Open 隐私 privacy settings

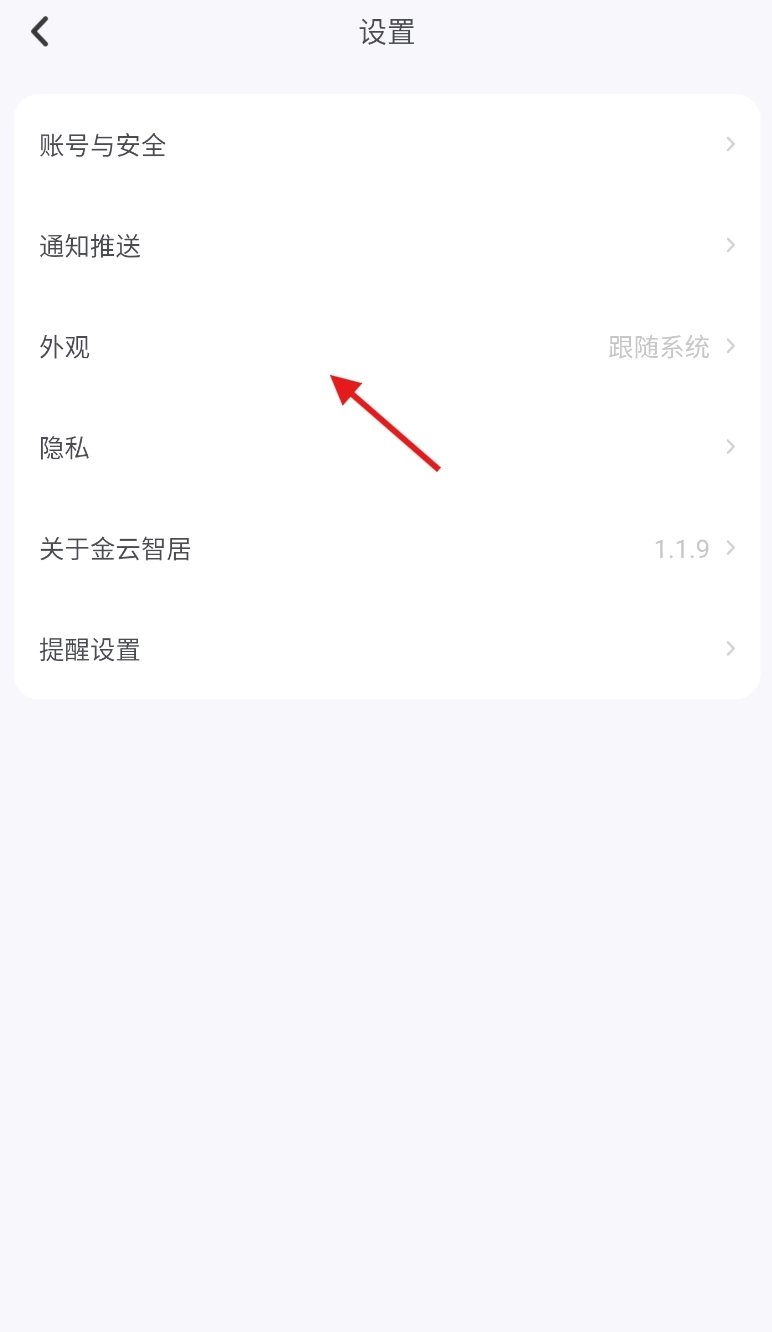[386, 448]
